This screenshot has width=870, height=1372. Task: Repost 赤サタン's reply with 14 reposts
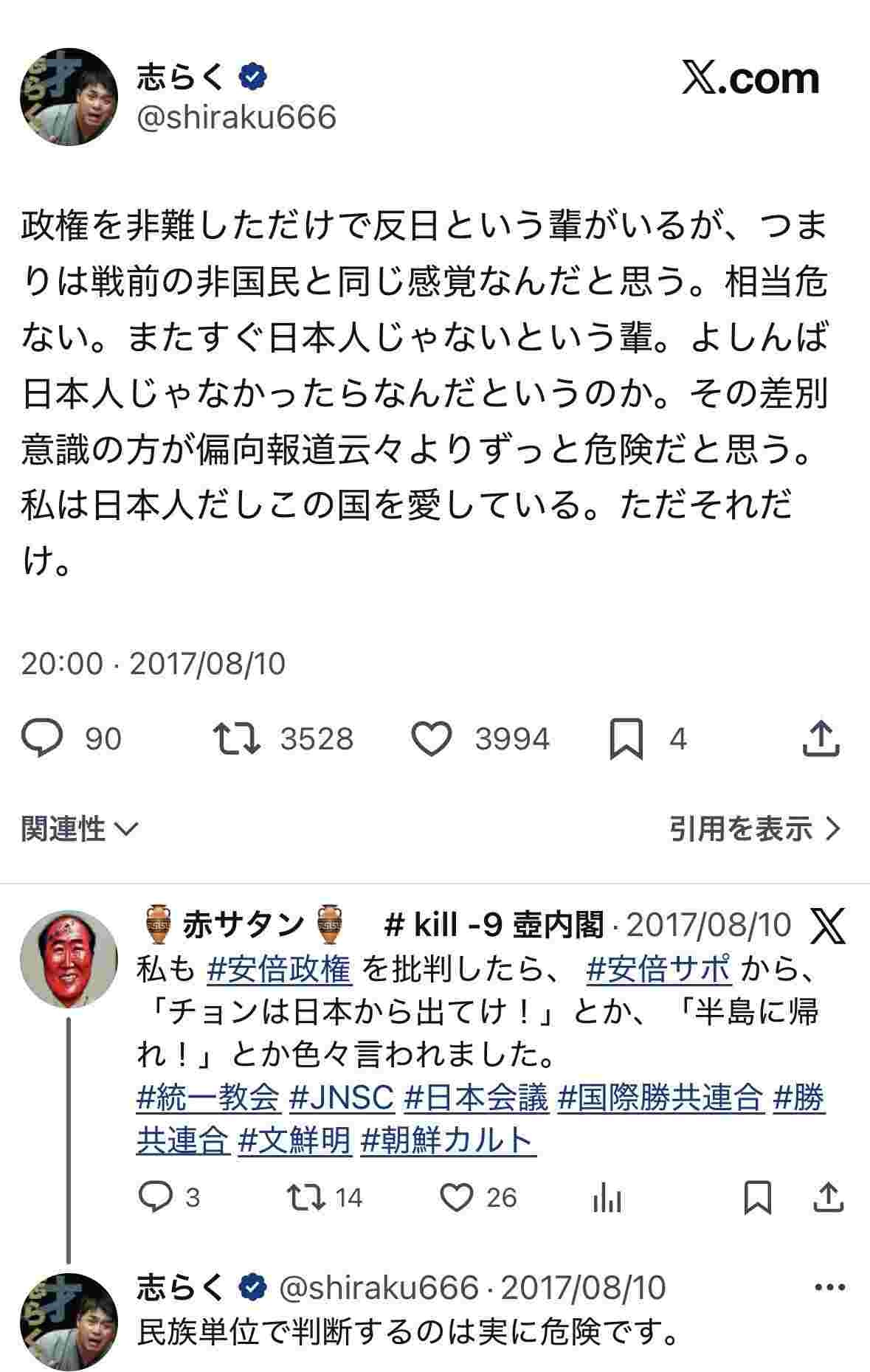click(x=305, y=1197)
